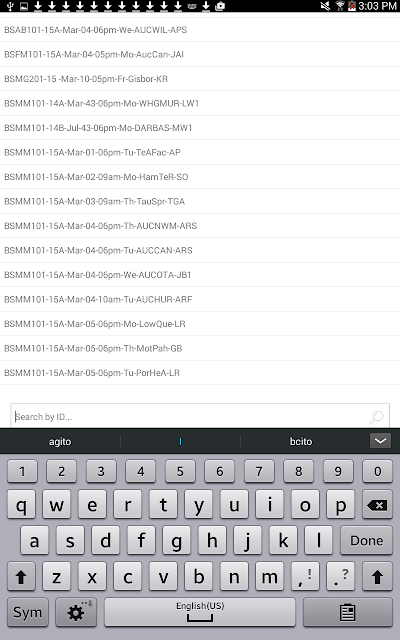Viewport: 400px width, 640px height.
Task: Hide keyboard with the down chevron
Action: point(380,441)
